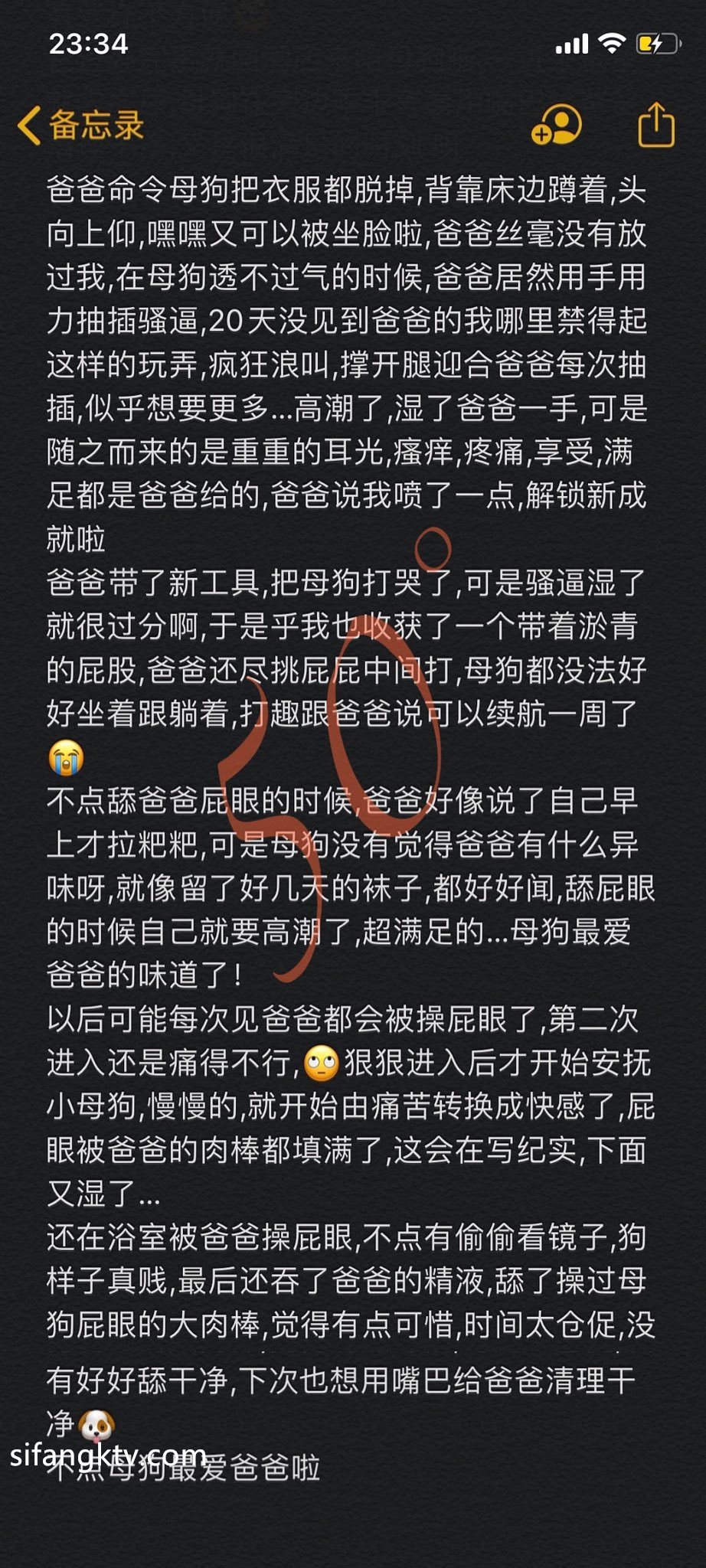Share this note

(x=656, y=125)
